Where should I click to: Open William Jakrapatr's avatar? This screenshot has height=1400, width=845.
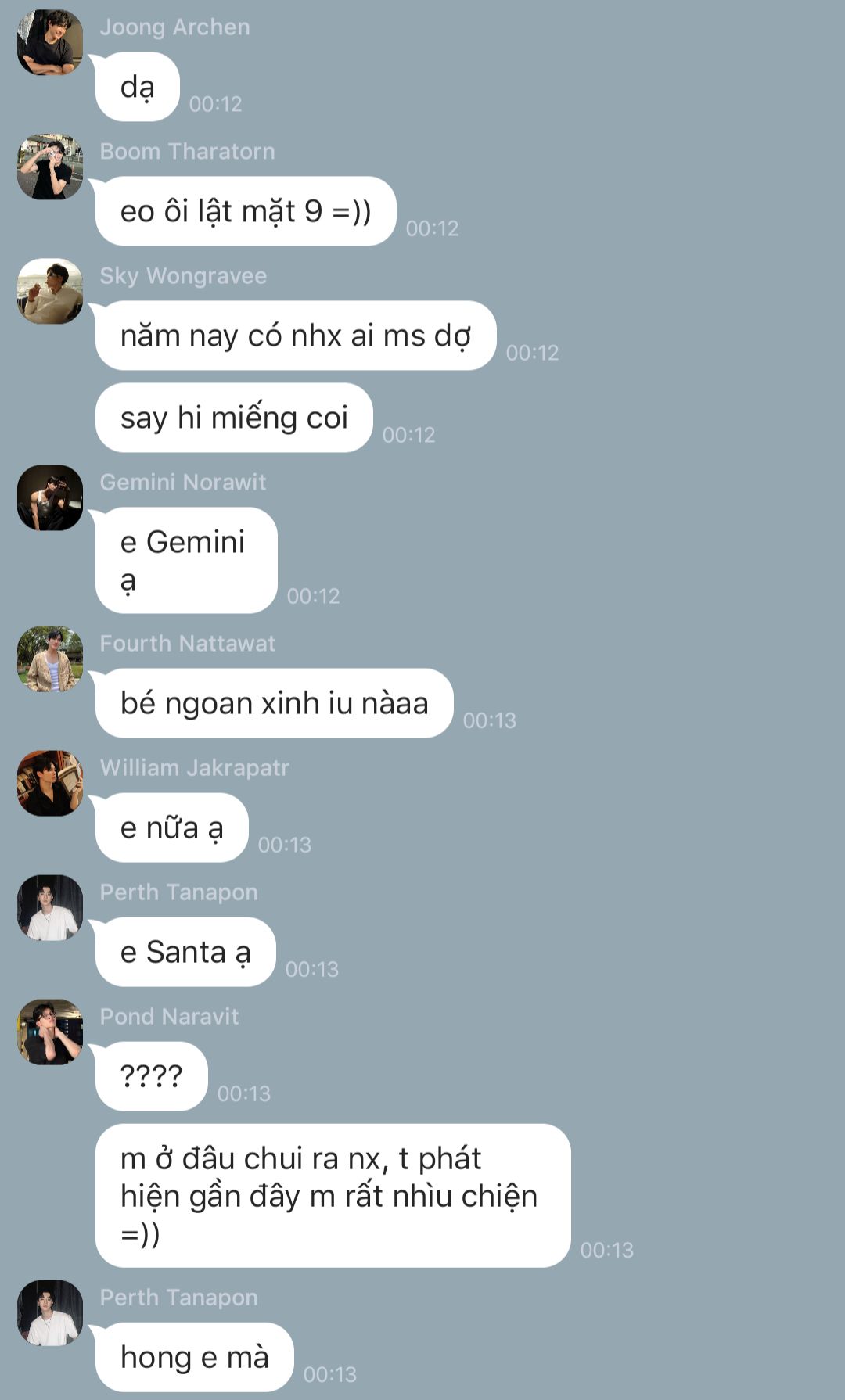point(50,783)
